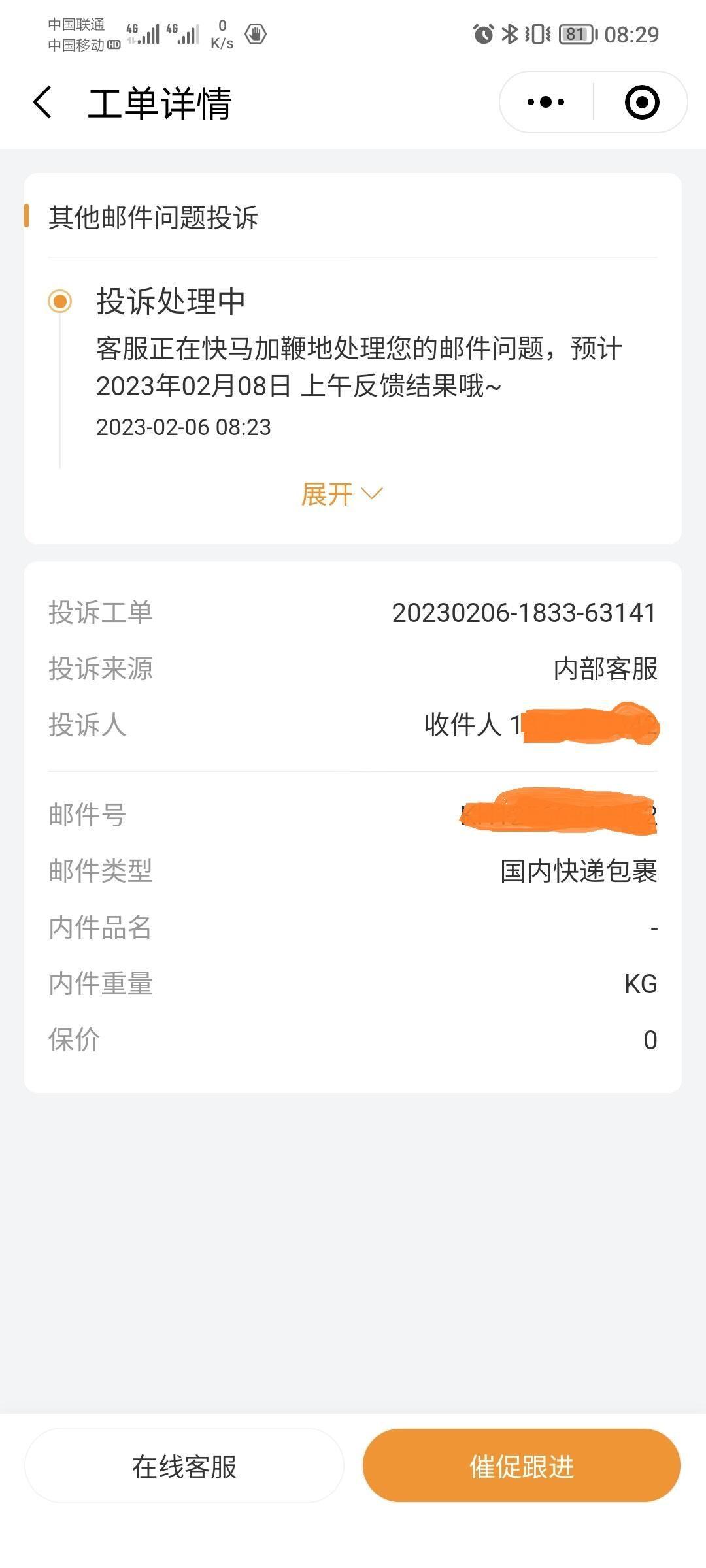706x1568 pixels.
Task: Close the mini program with the circle button
Action: 642,102
